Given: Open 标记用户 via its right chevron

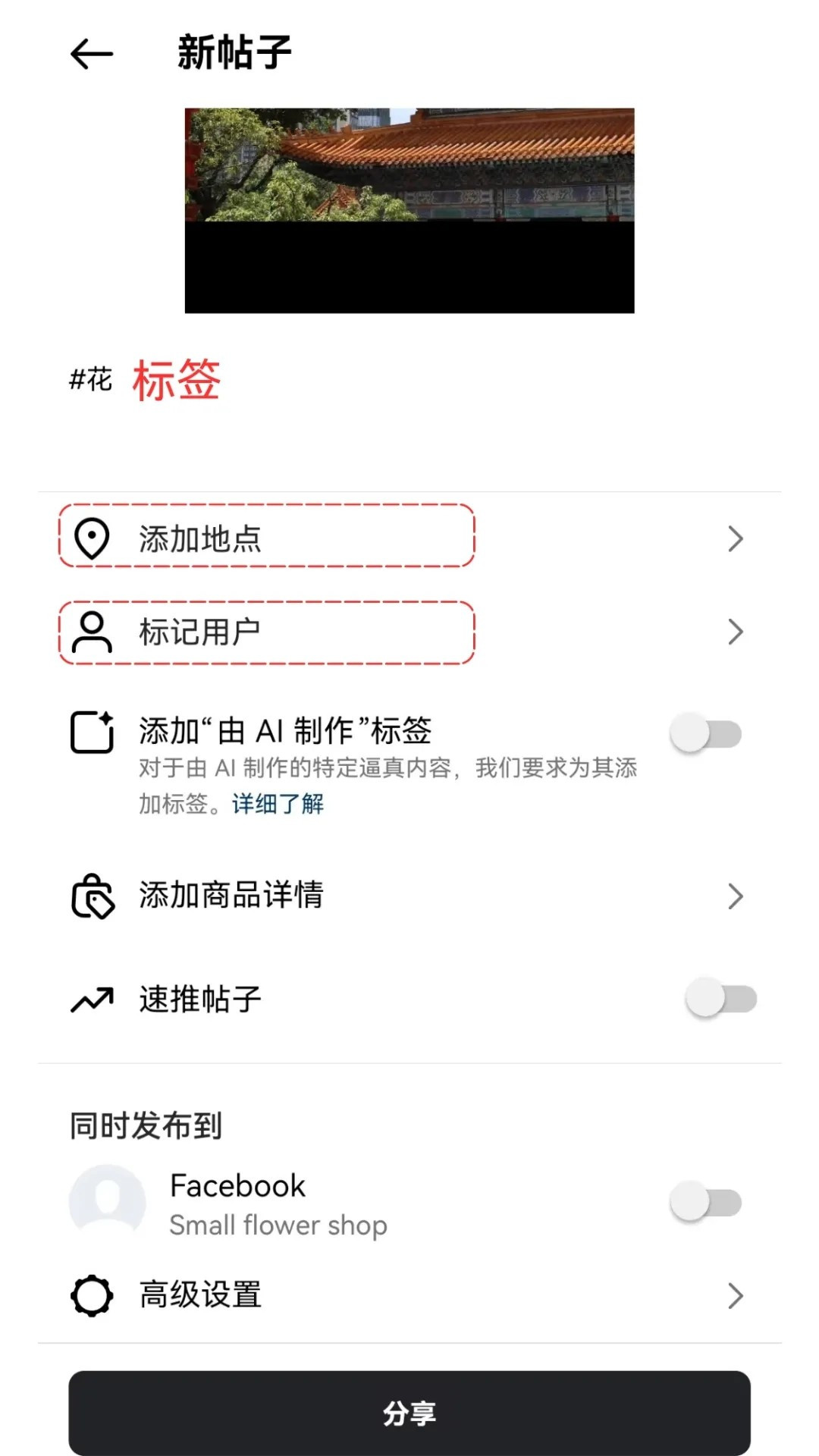Looking at the screenshot, I should click(x=734, y=632).
